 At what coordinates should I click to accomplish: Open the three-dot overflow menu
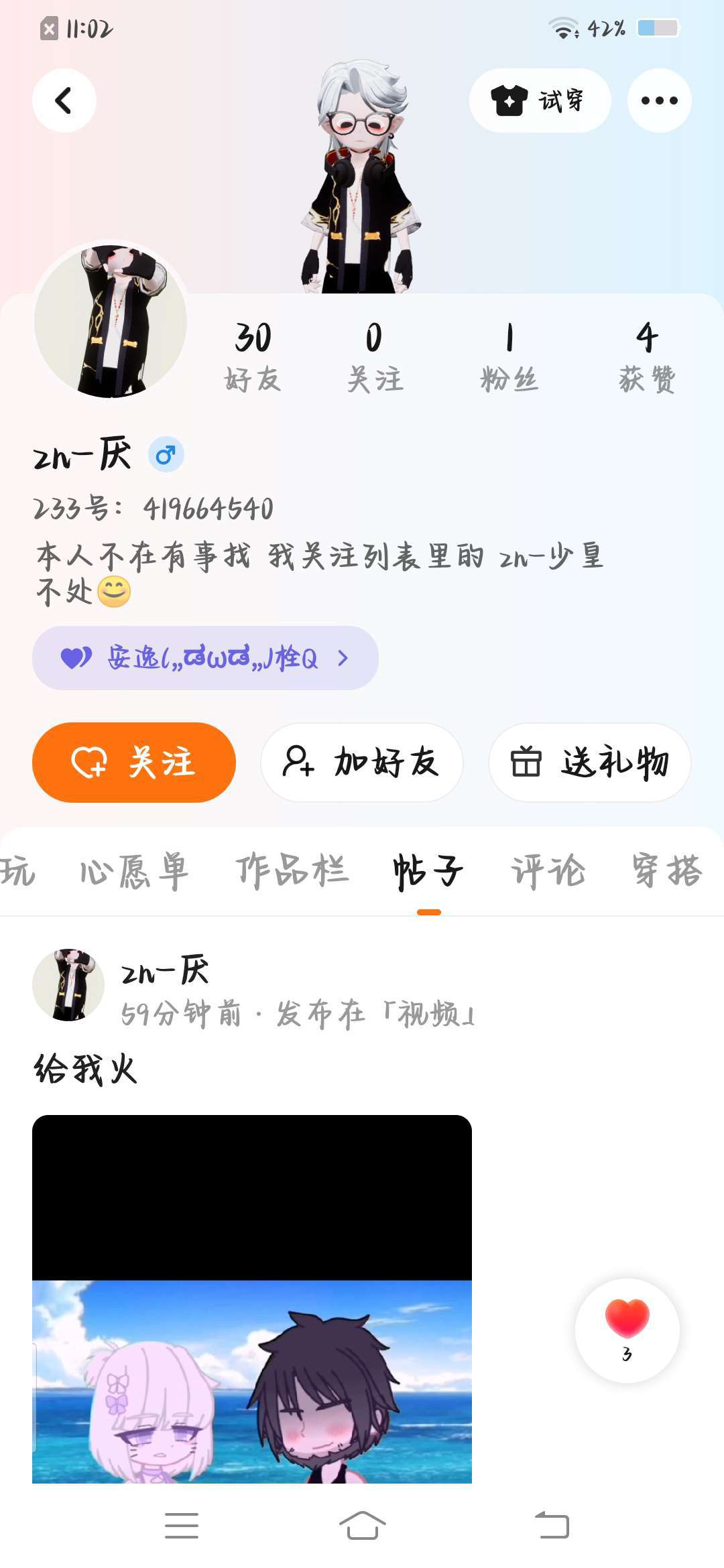(659, 101)
